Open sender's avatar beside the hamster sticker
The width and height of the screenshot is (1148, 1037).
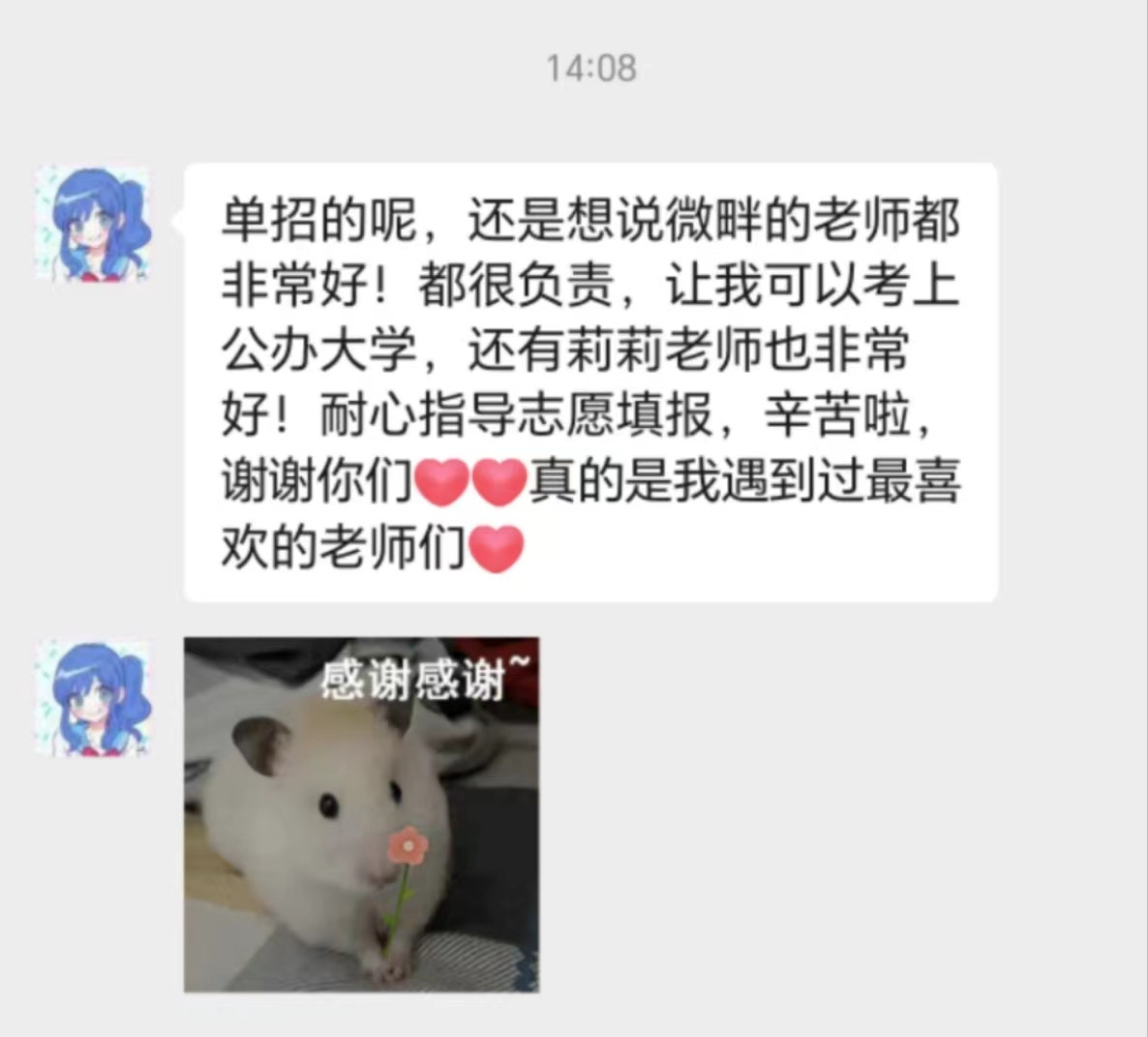pyautogui.click(x=93, y=697)
